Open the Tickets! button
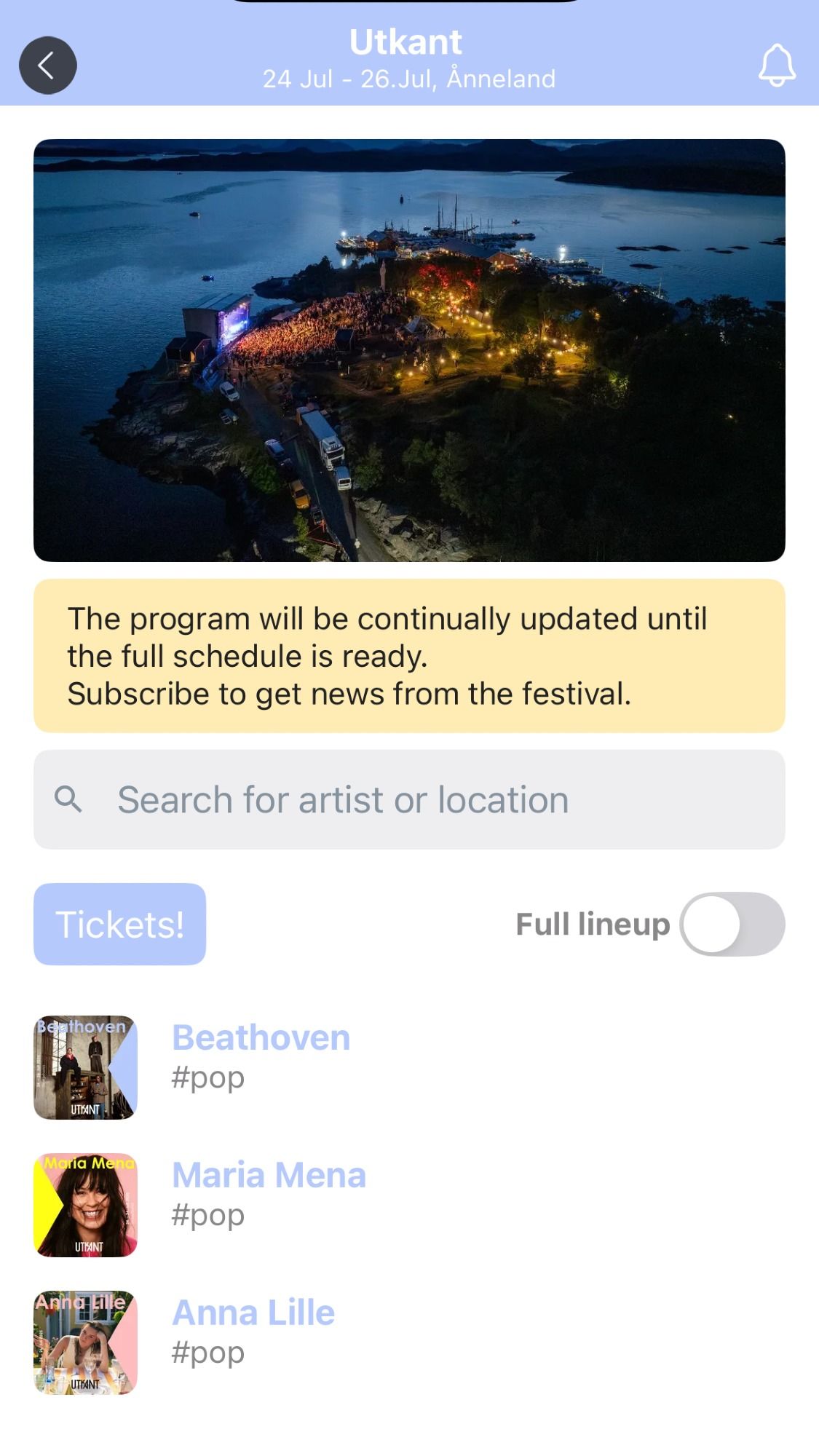The width and height of the screenshot is (819, 1456). tap(120, 924)
